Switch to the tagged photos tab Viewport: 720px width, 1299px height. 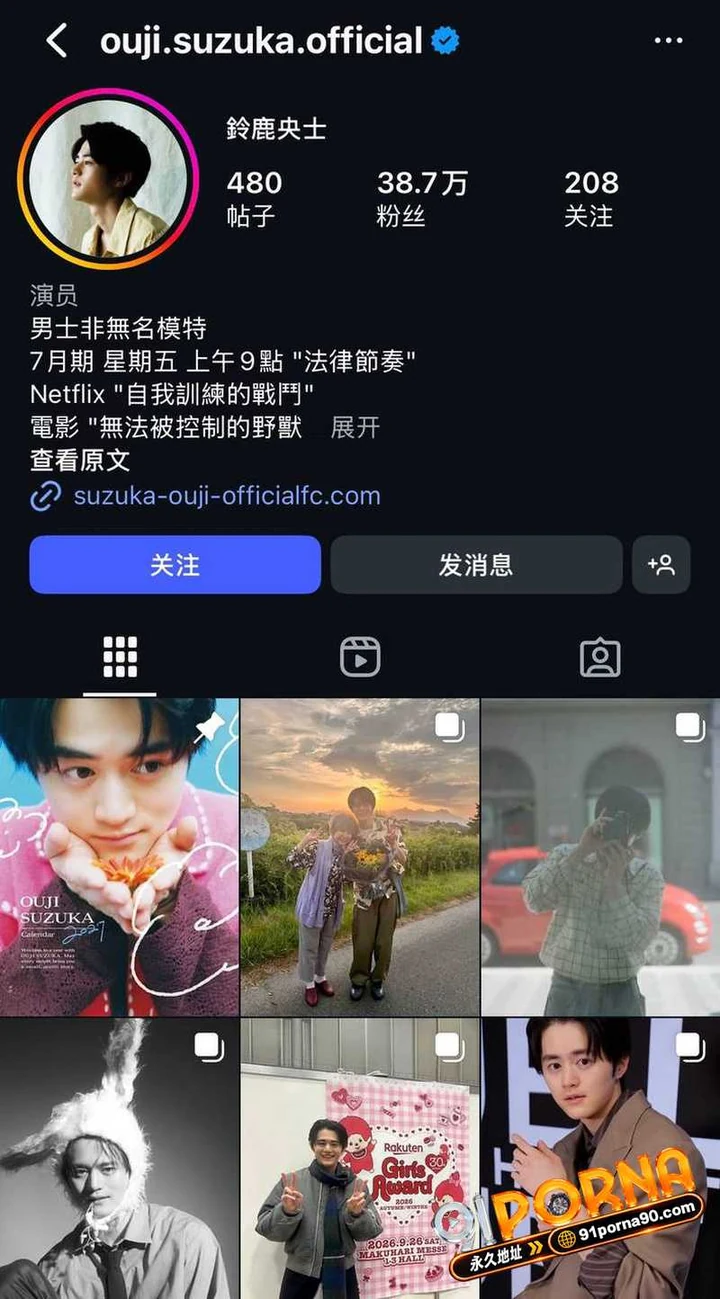[x=600, y=658]
